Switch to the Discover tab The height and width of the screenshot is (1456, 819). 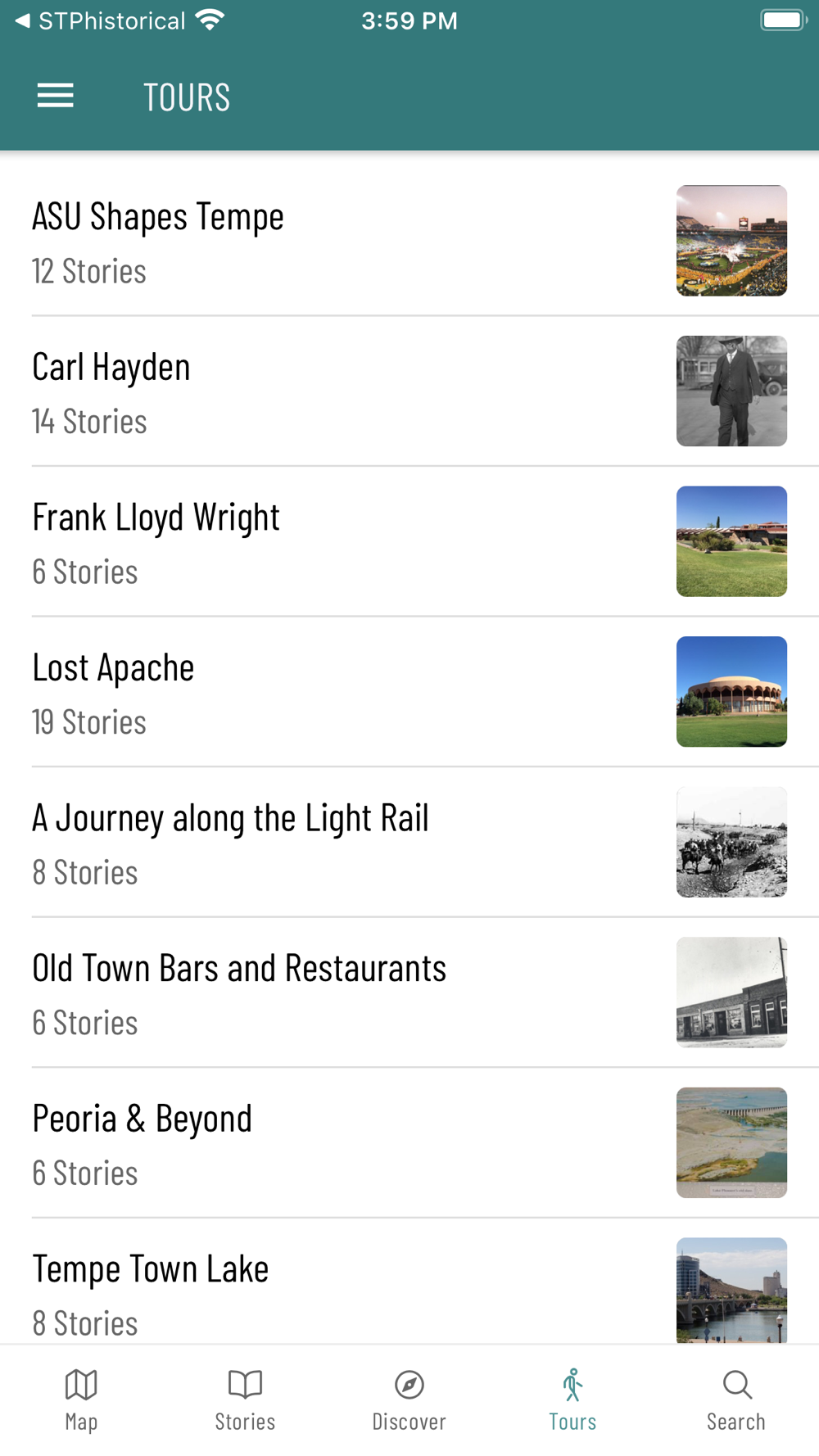pyautogui.click(x=409, y=1399)
